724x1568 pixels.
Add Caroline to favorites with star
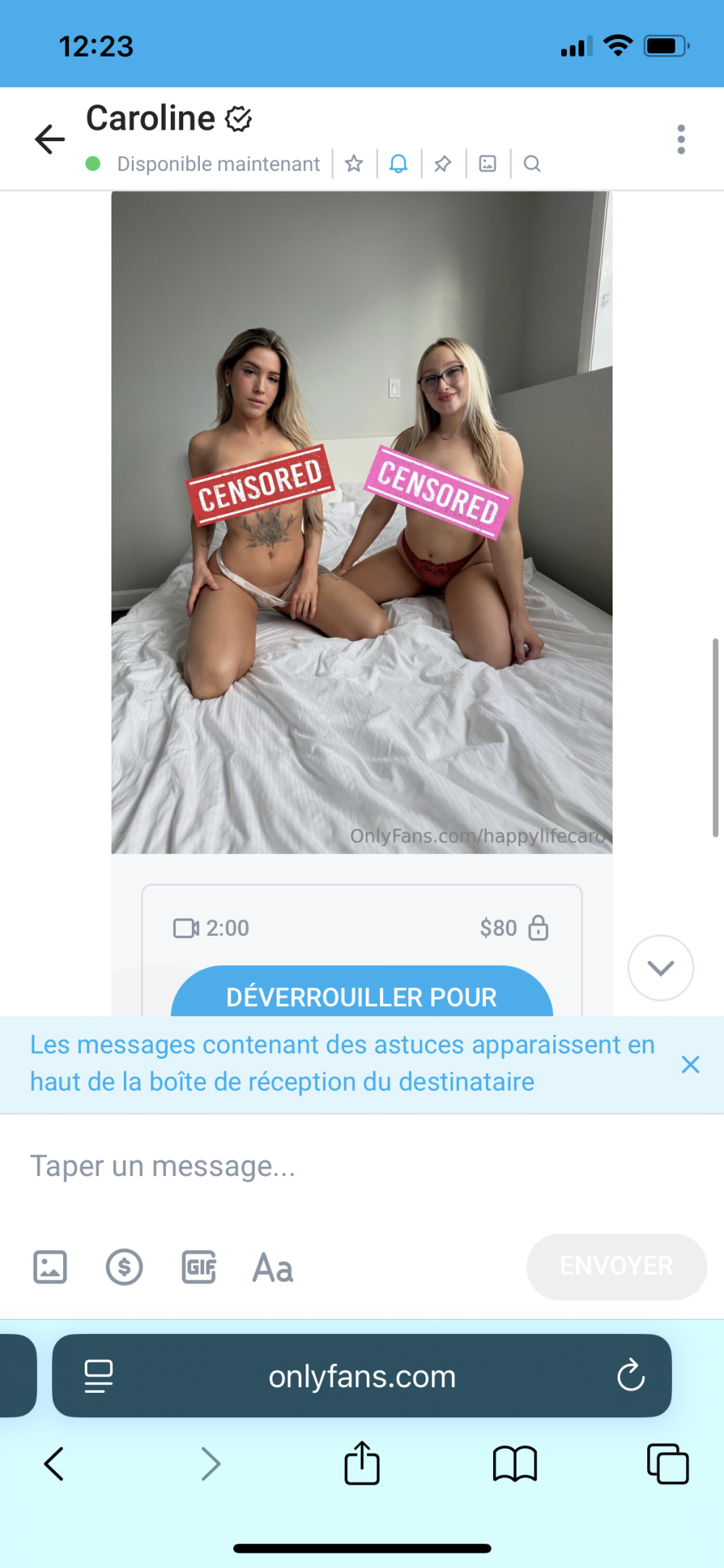[354, 164]
